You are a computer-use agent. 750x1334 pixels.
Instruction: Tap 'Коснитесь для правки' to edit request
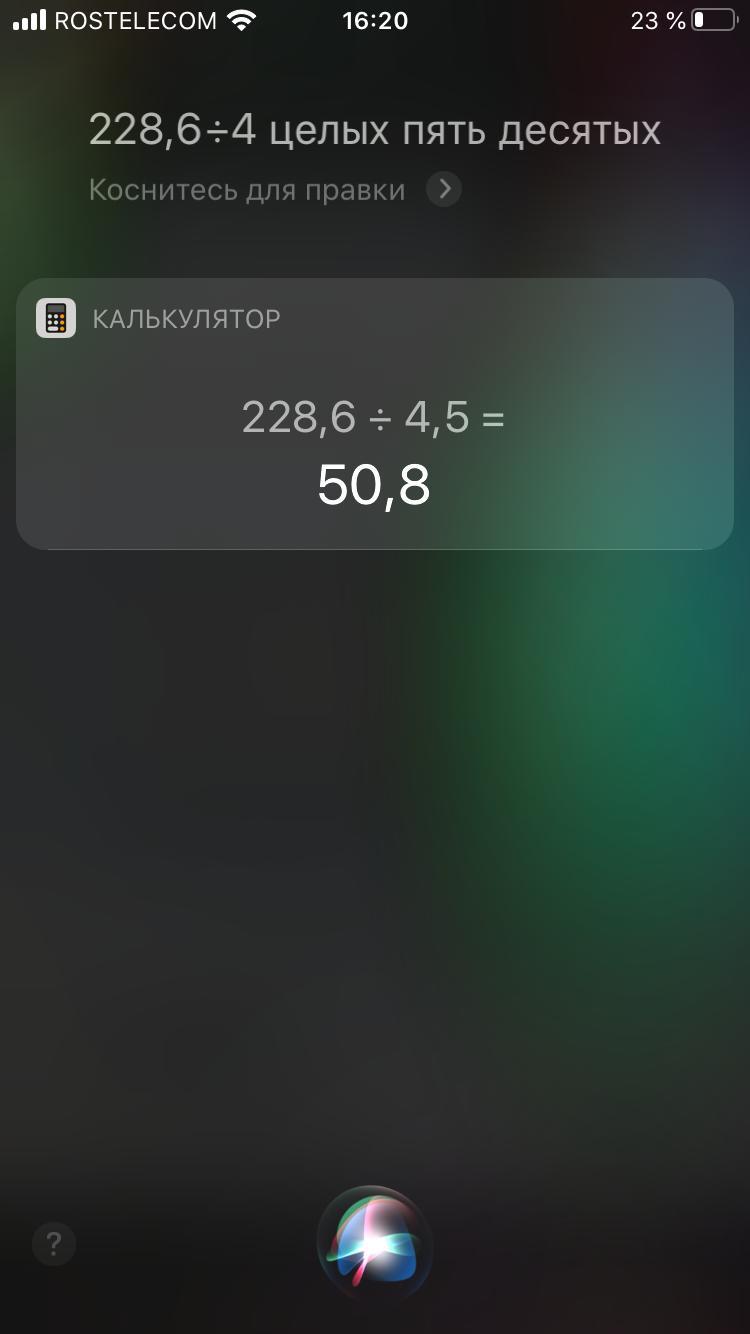[247, 190]
